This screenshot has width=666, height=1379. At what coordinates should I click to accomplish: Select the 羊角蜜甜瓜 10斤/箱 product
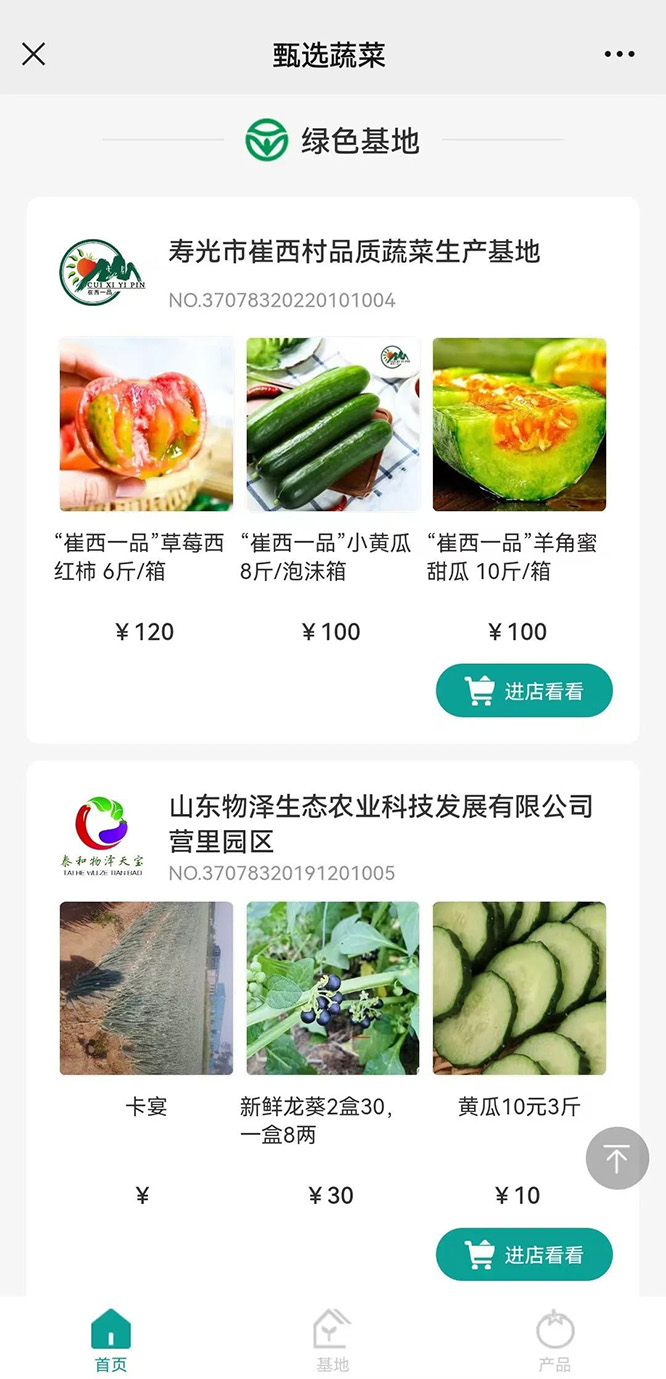[x=519, y=425]
